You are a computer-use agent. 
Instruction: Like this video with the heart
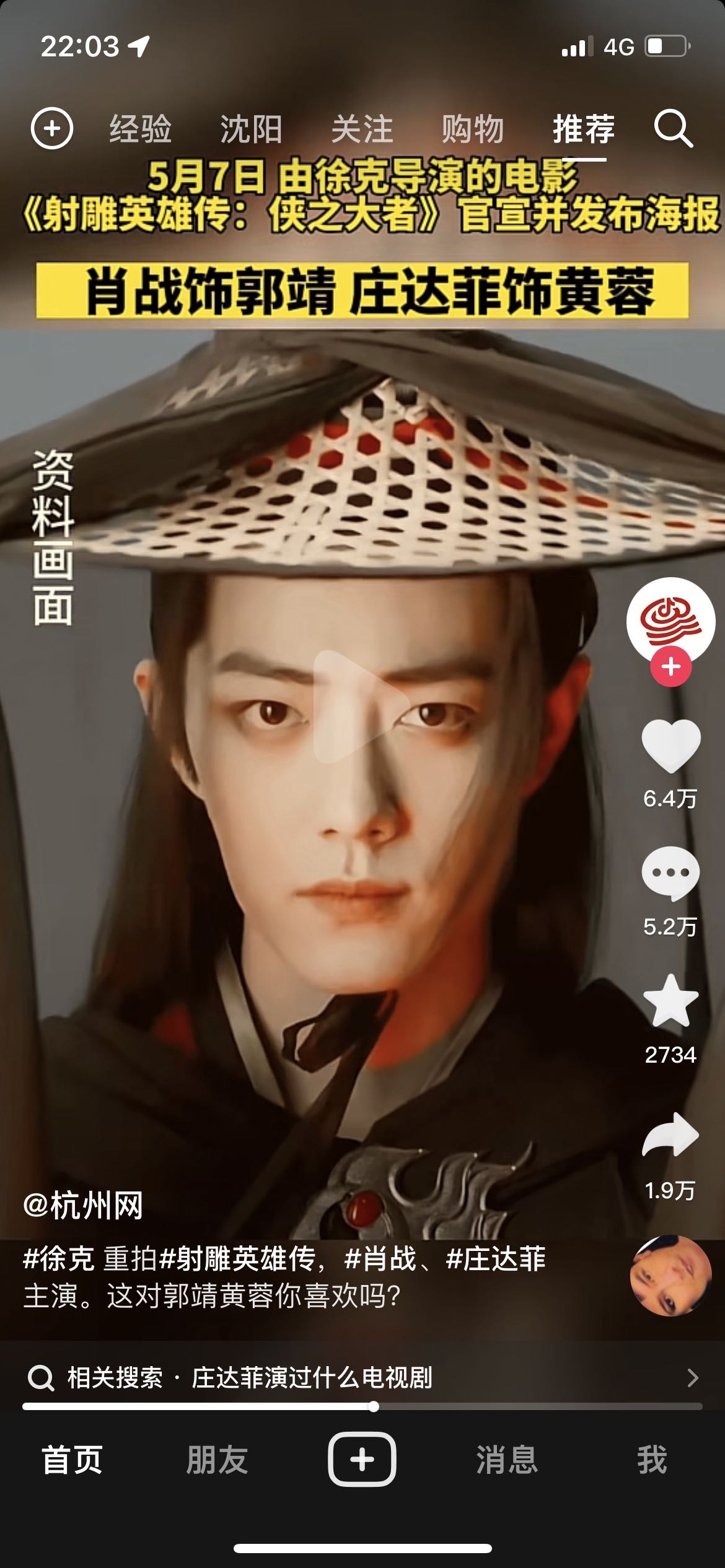pos(670,745)
